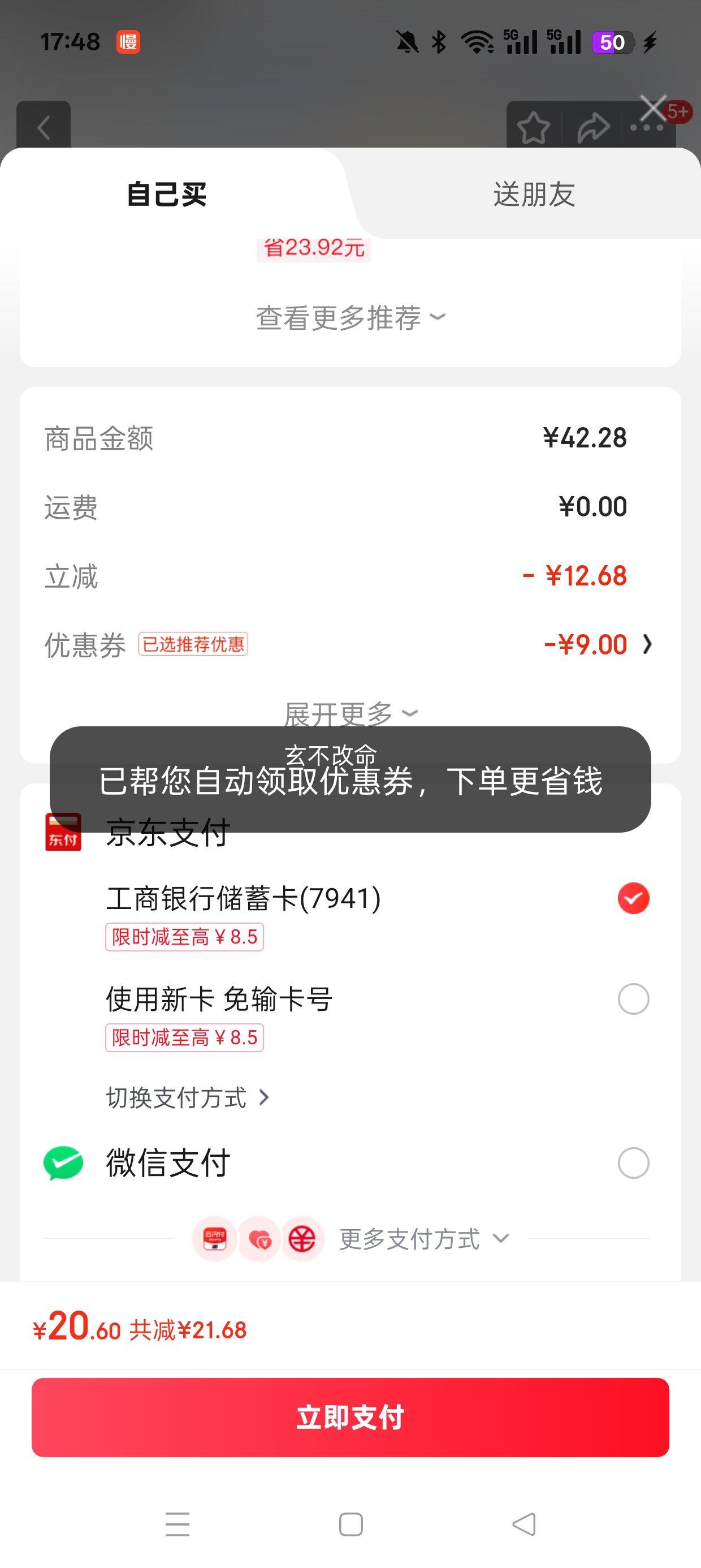The height and width of the screenshot is (1568, 701).
Task: Go back using the system back button
Action: click(523, 1524)
